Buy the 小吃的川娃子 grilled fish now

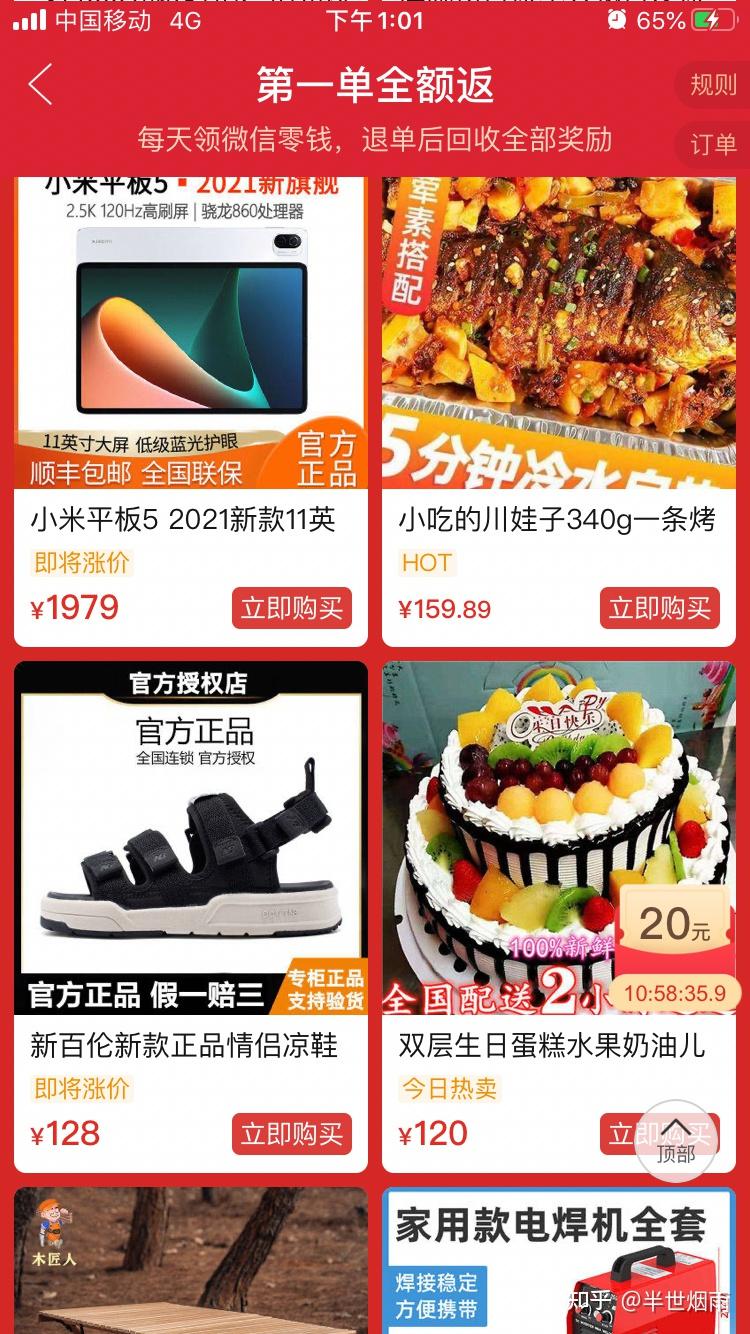[x=660, y=608]
